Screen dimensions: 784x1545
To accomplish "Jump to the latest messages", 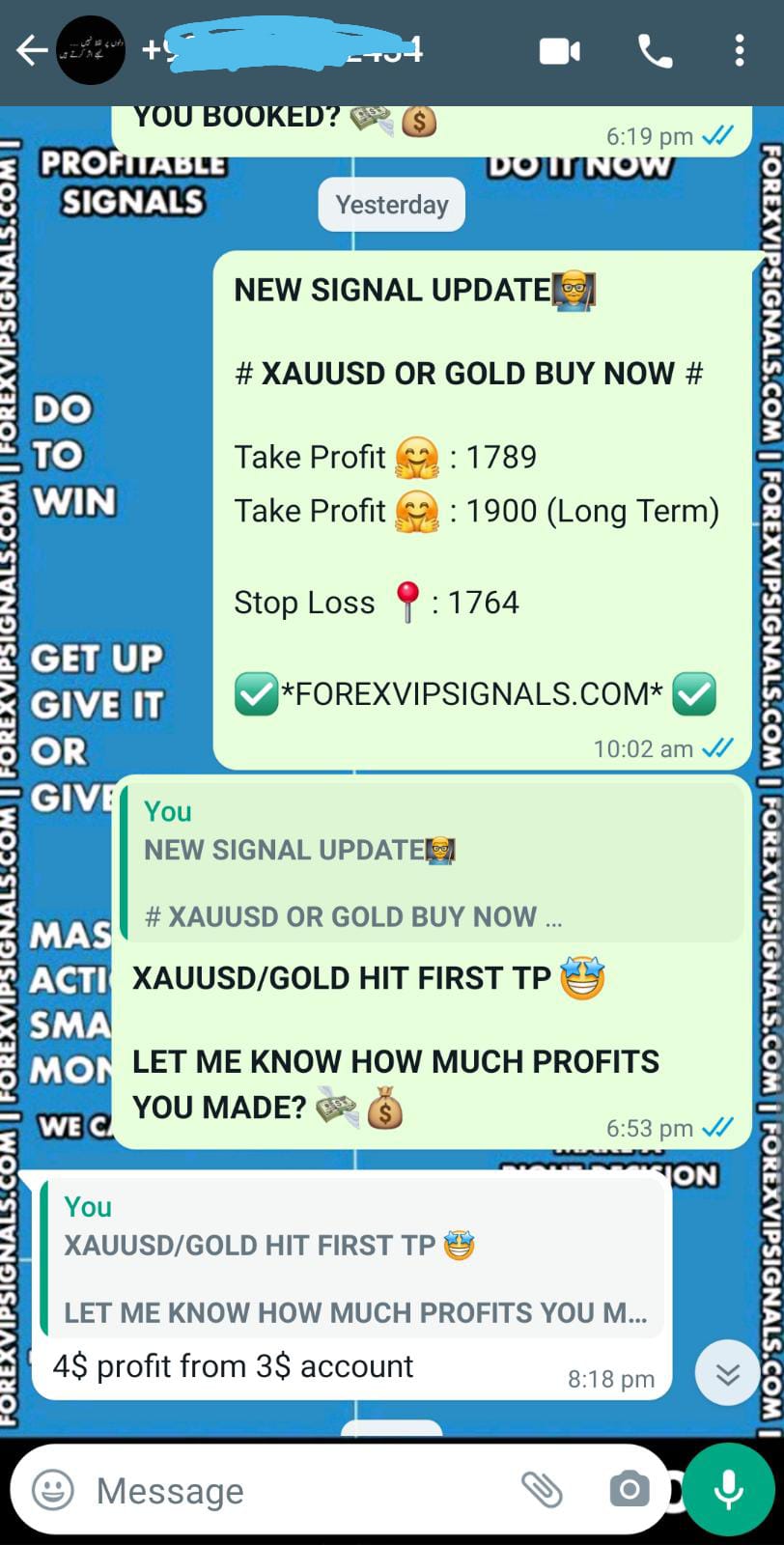I will [727, 1373].
